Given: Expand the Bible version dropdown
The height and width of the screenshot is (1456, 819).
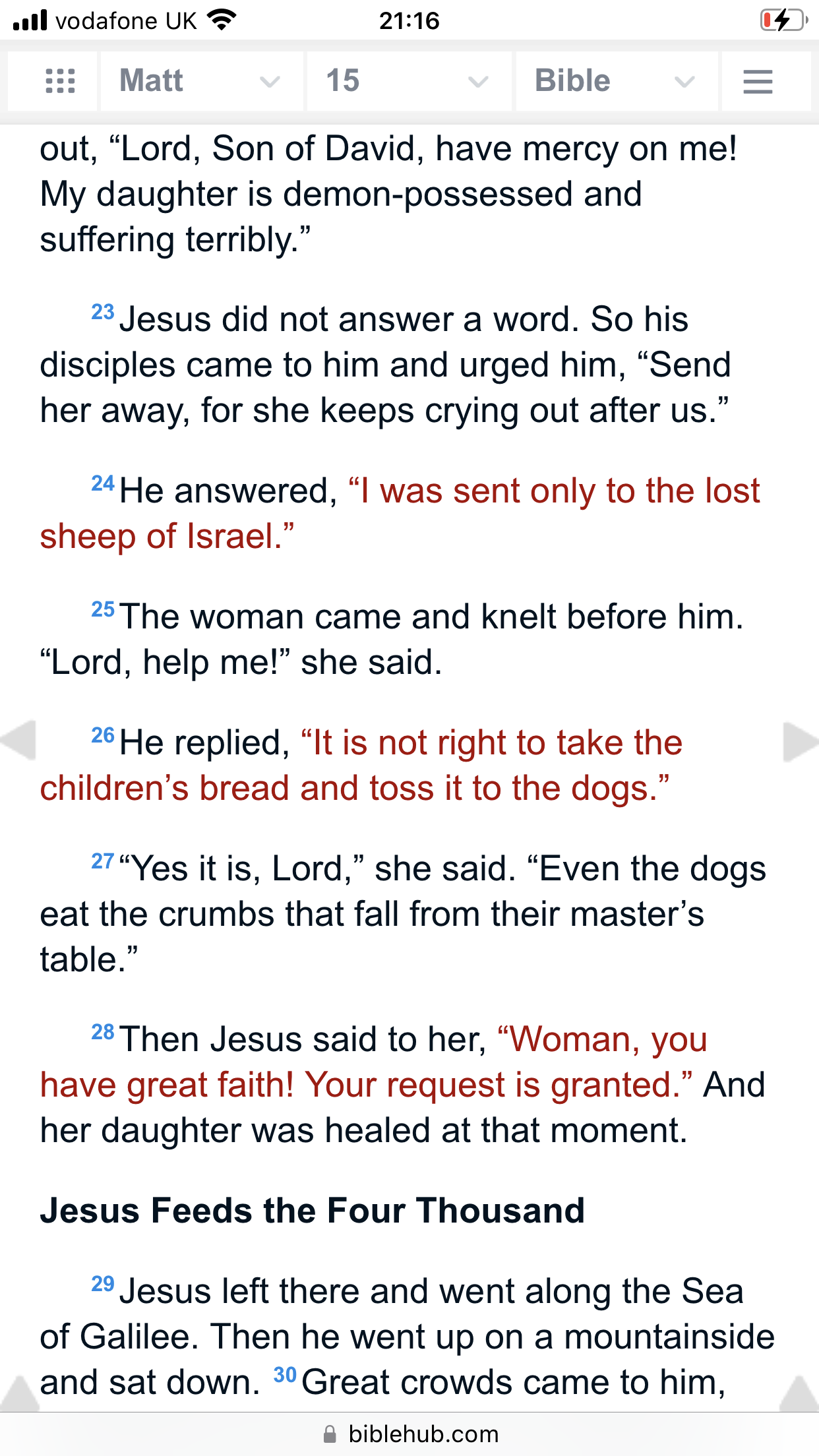Looking at the screenshot, I should point(615,81).
